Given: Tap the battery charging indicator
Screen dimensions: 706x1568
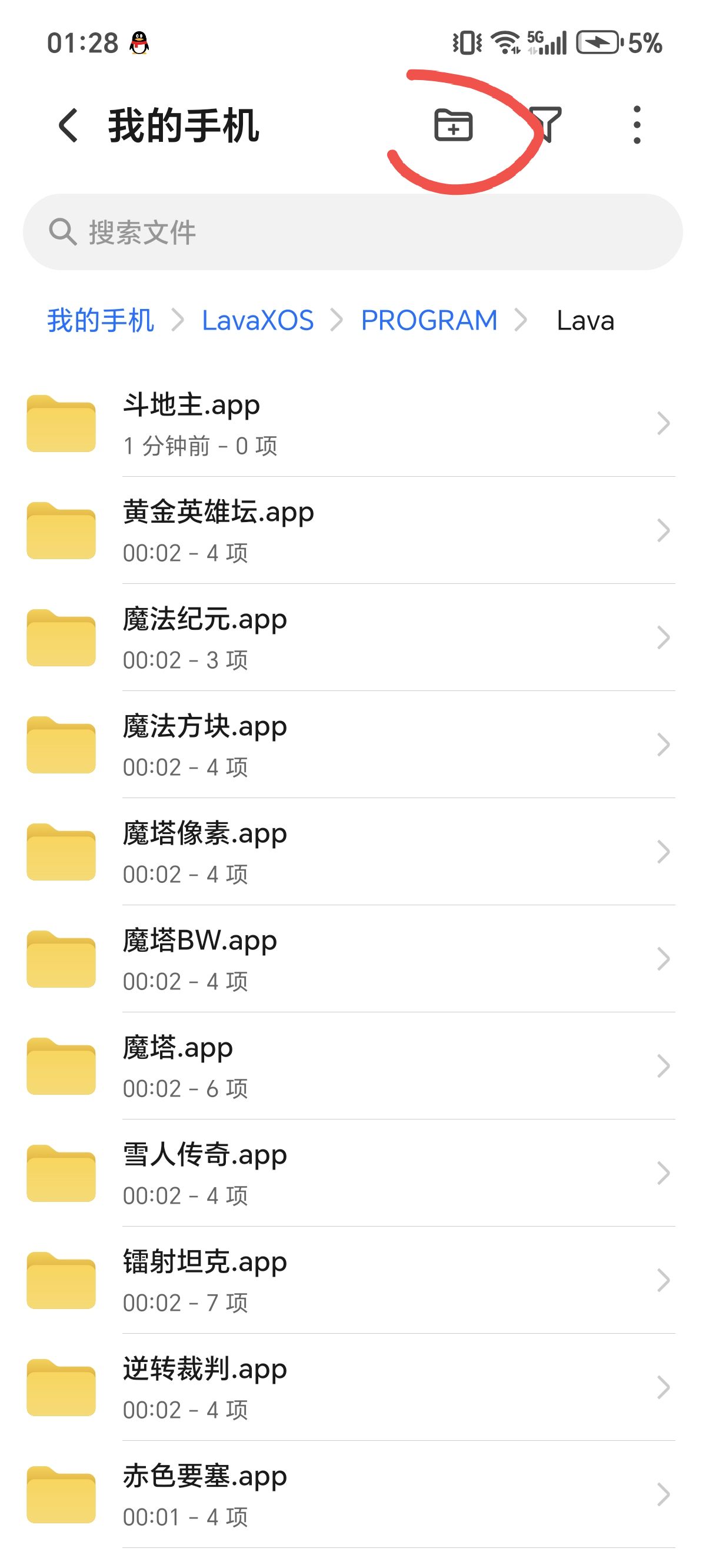Looking at the screenshot, I should coord(598,42).
